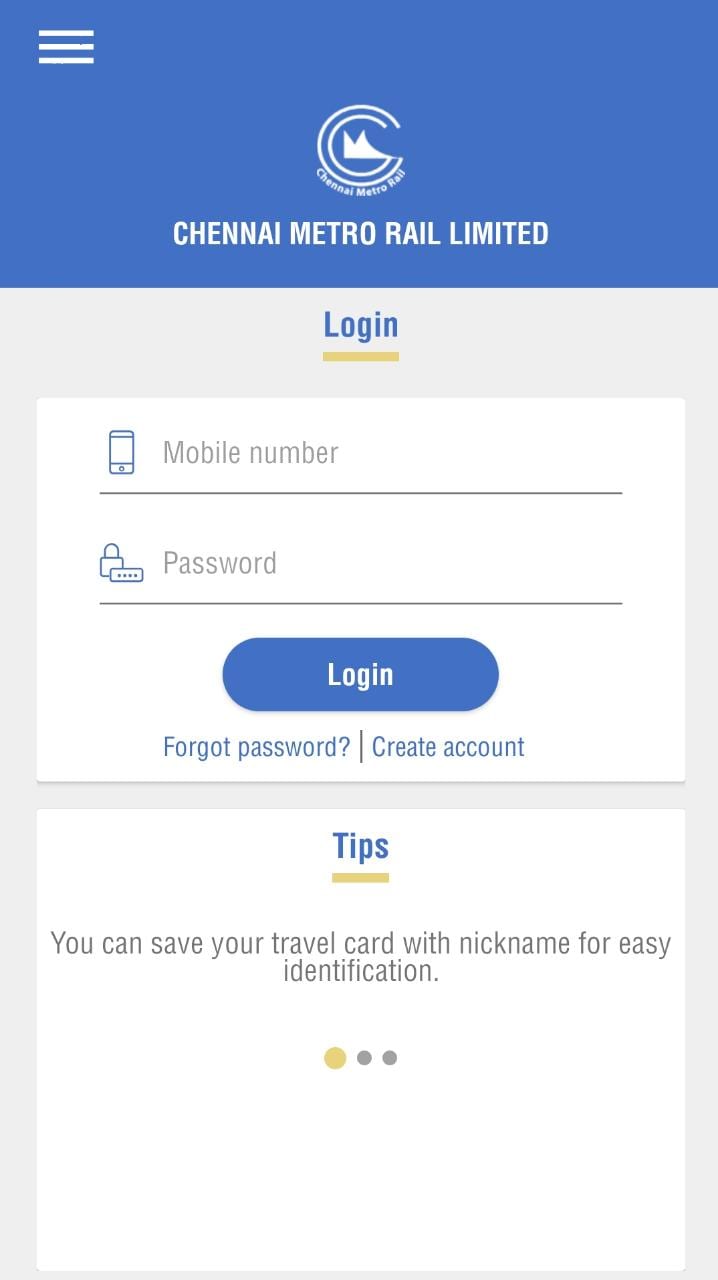Jump to the third tip indicator dot

[x=390, y=1058]
